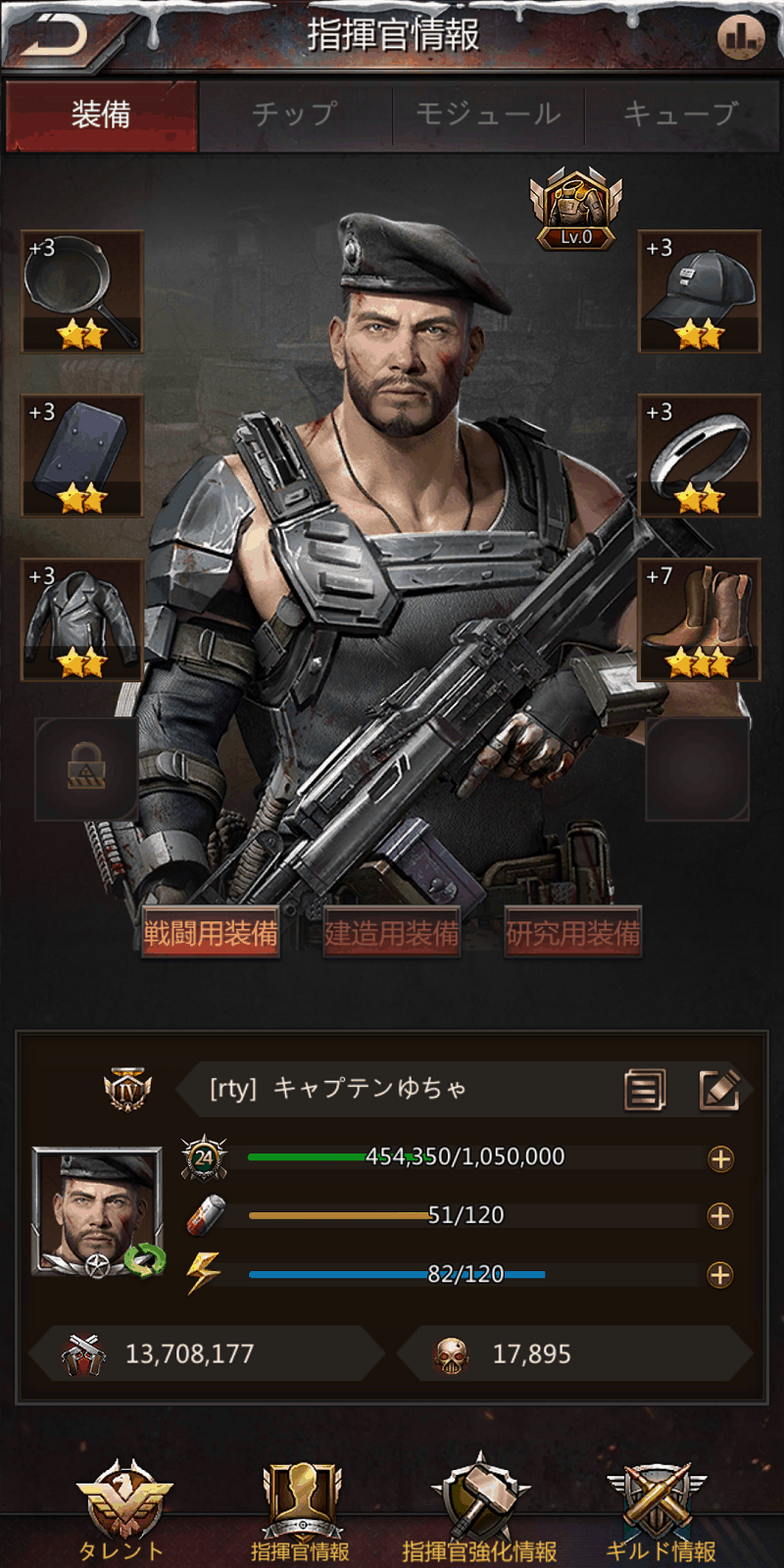Open the boots equipment slot

[x=699, y=619]
